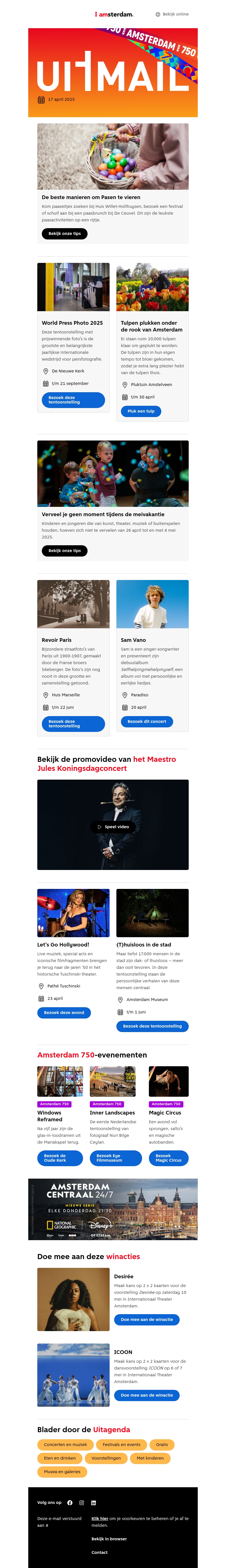Viewport: 226px width, 1568px height.
Task: Choose the Festivals en evenementen chip
Action: [x=121, y=1444]
